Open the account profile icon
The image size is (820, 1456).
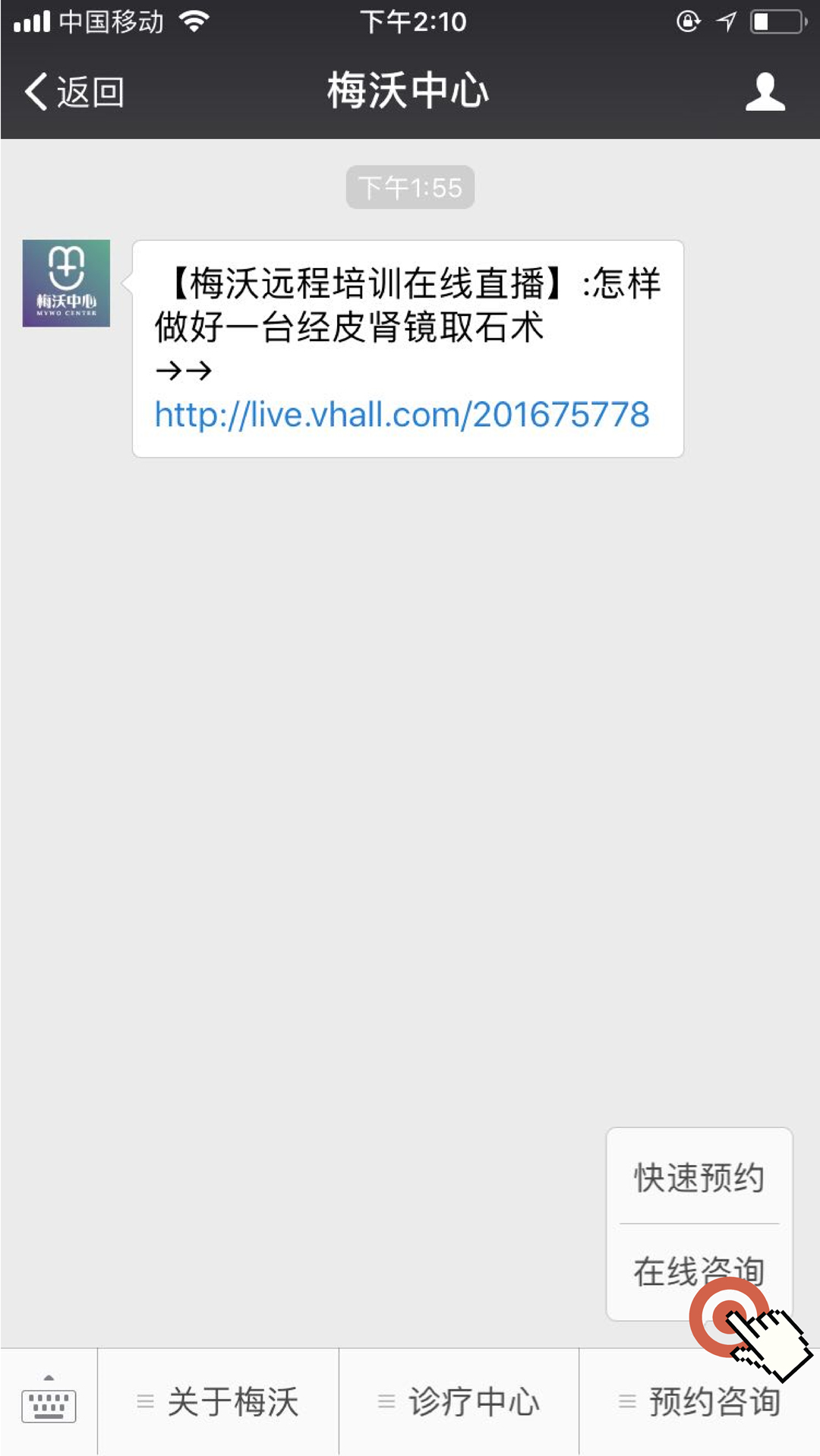click(x=765, y=92)
